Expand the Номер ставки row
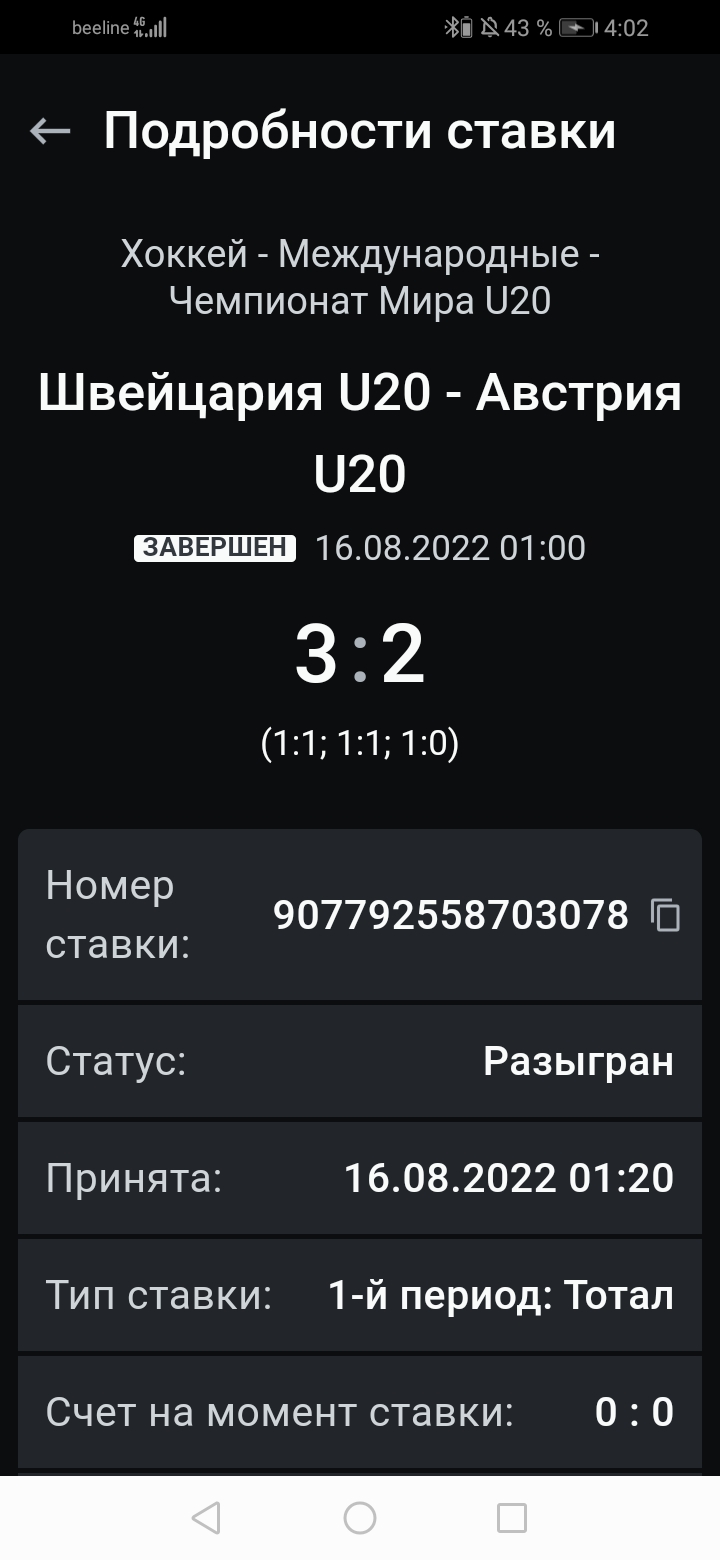 click(x=359, y=913)
